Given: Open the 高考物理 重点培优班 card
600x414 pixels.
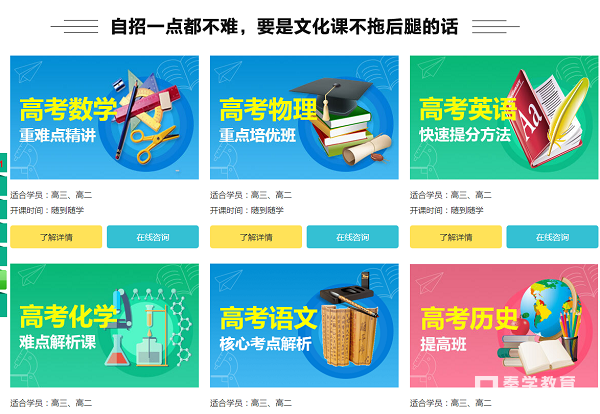Looking at the screenshot, I should coord(304,118).
